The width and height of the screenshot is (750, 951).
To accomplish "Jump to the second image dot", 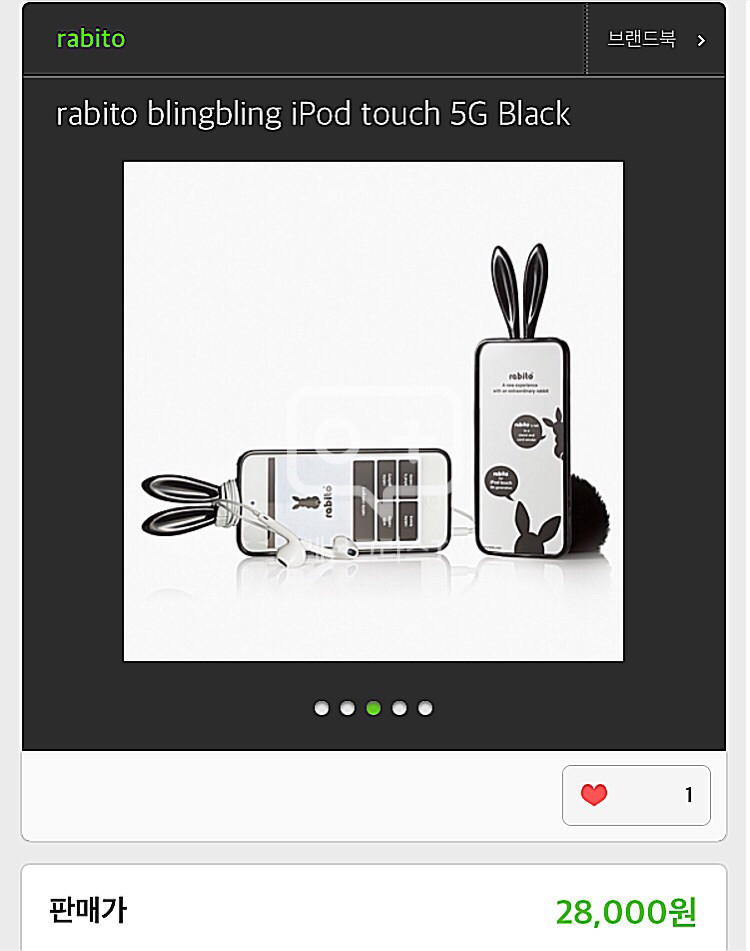I will coord(347,708).
